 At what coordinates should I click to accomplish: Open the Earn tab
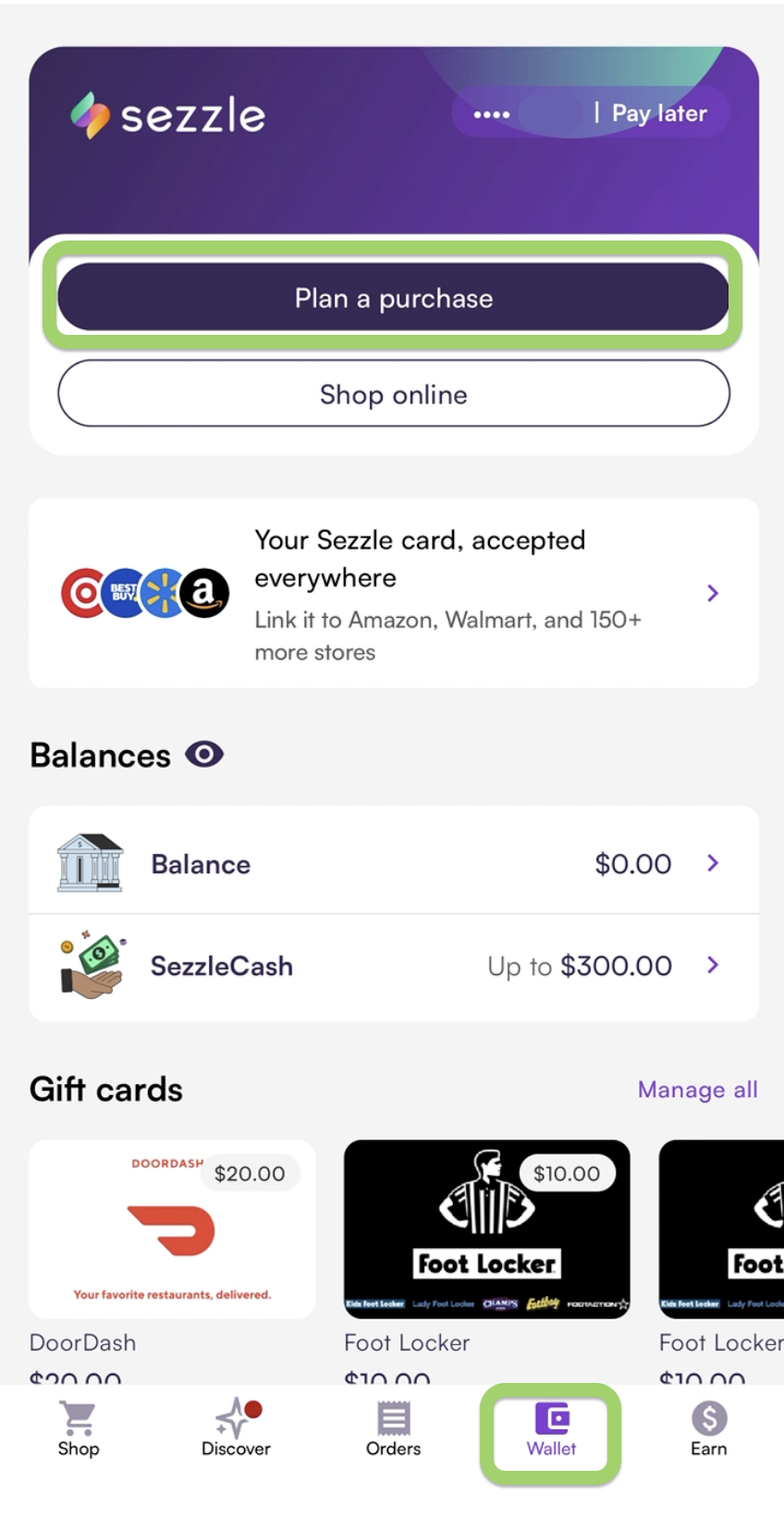coord(709,1430)
